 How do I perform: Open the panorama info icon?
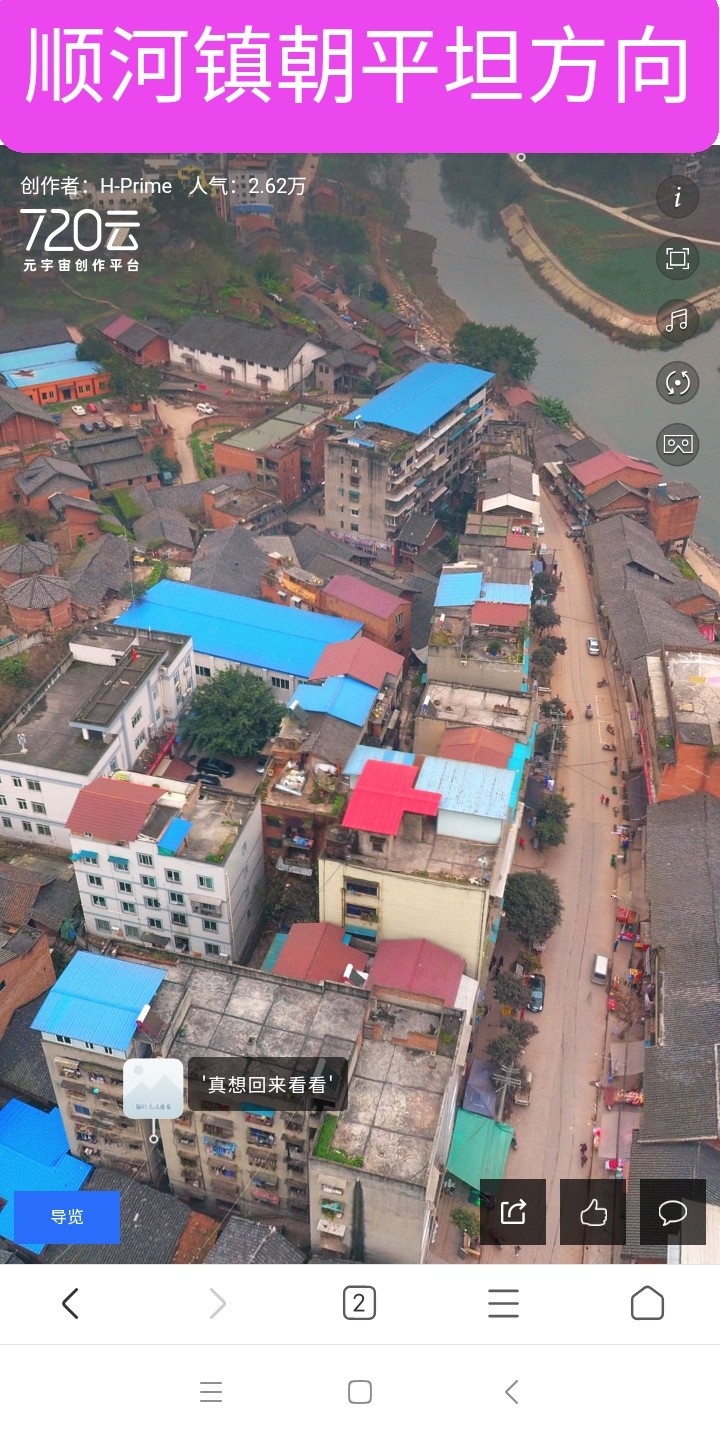click(x=677, y=197)
